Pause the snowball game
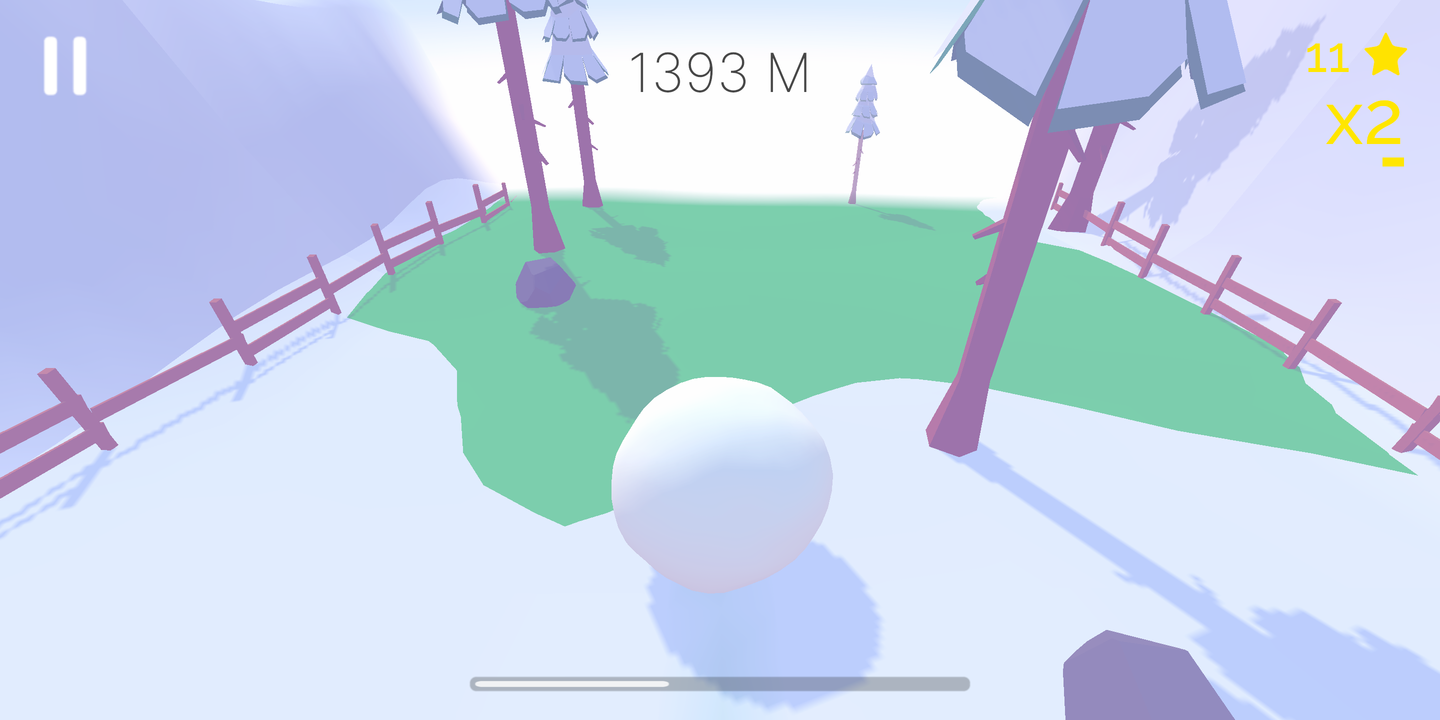 pyautogui.click(x=65, y=66)
